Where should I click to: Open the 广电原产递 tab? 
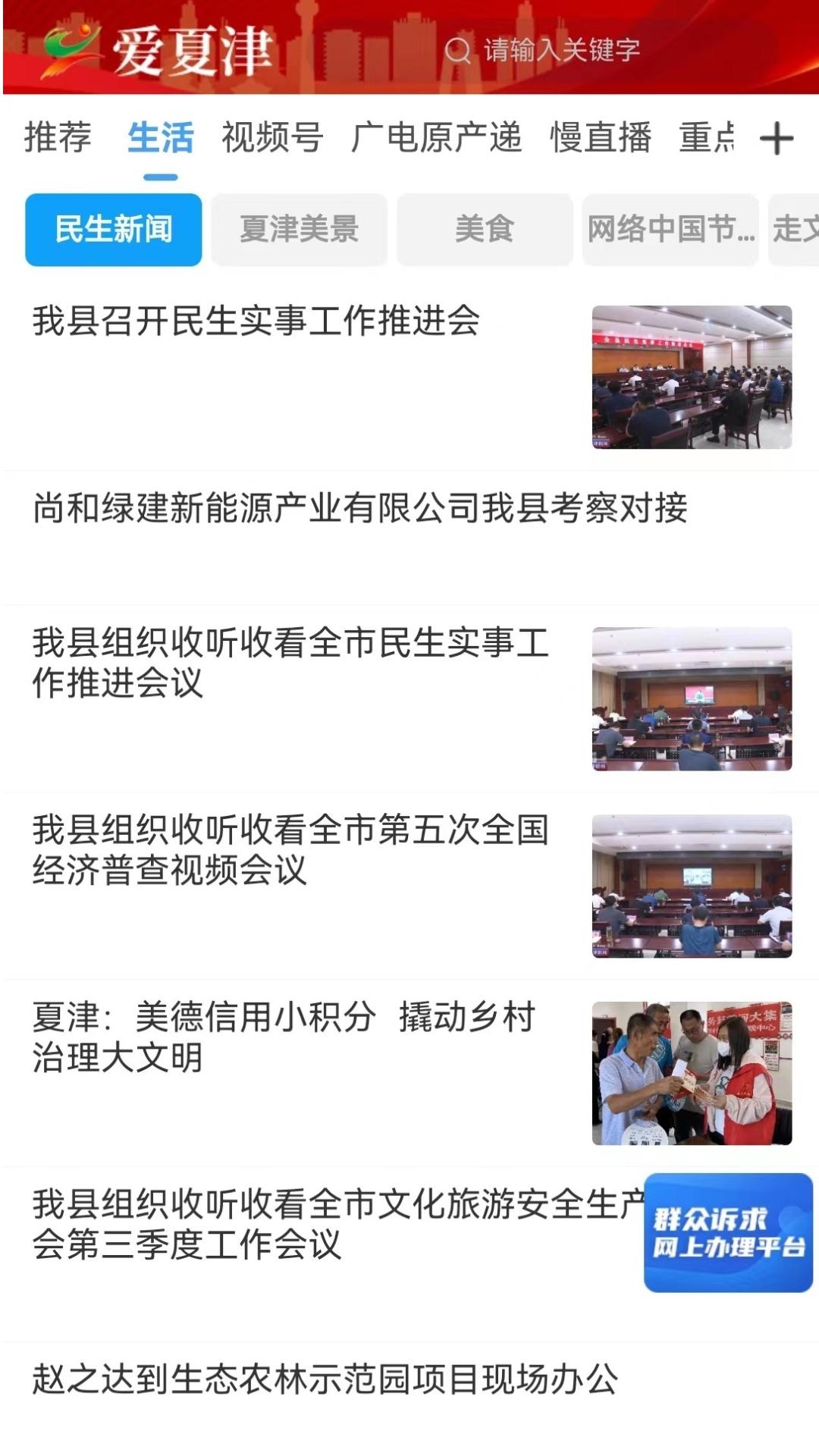pyautogui.click(x=436, y=138)
